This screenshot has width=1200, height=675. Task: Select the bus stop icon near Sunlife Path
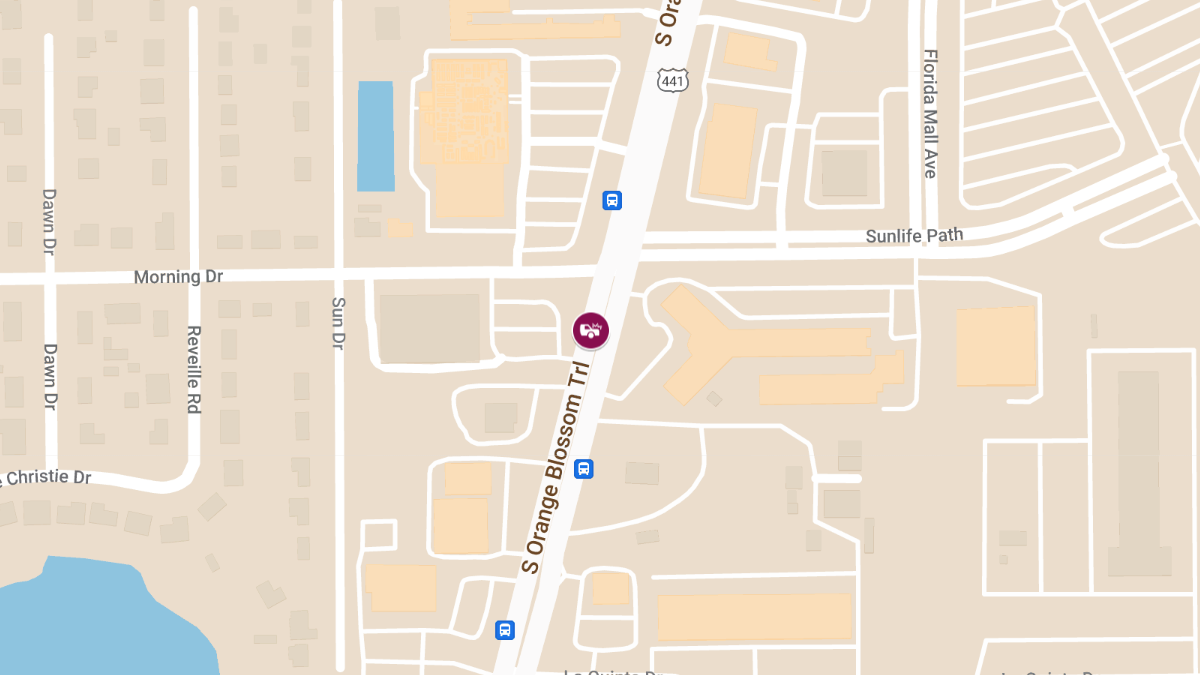pos(612,200)
